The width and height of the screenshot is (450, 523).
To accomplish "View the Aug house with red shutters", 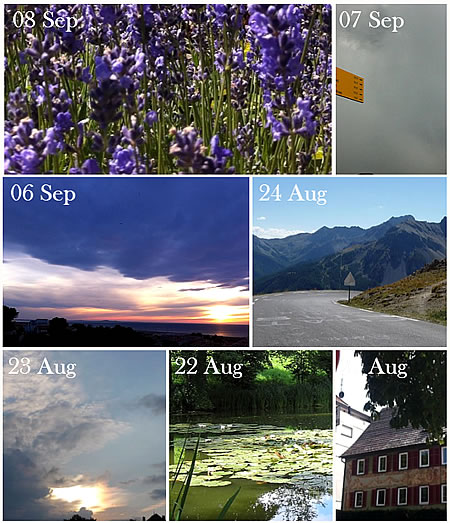I will coord(391,435).
